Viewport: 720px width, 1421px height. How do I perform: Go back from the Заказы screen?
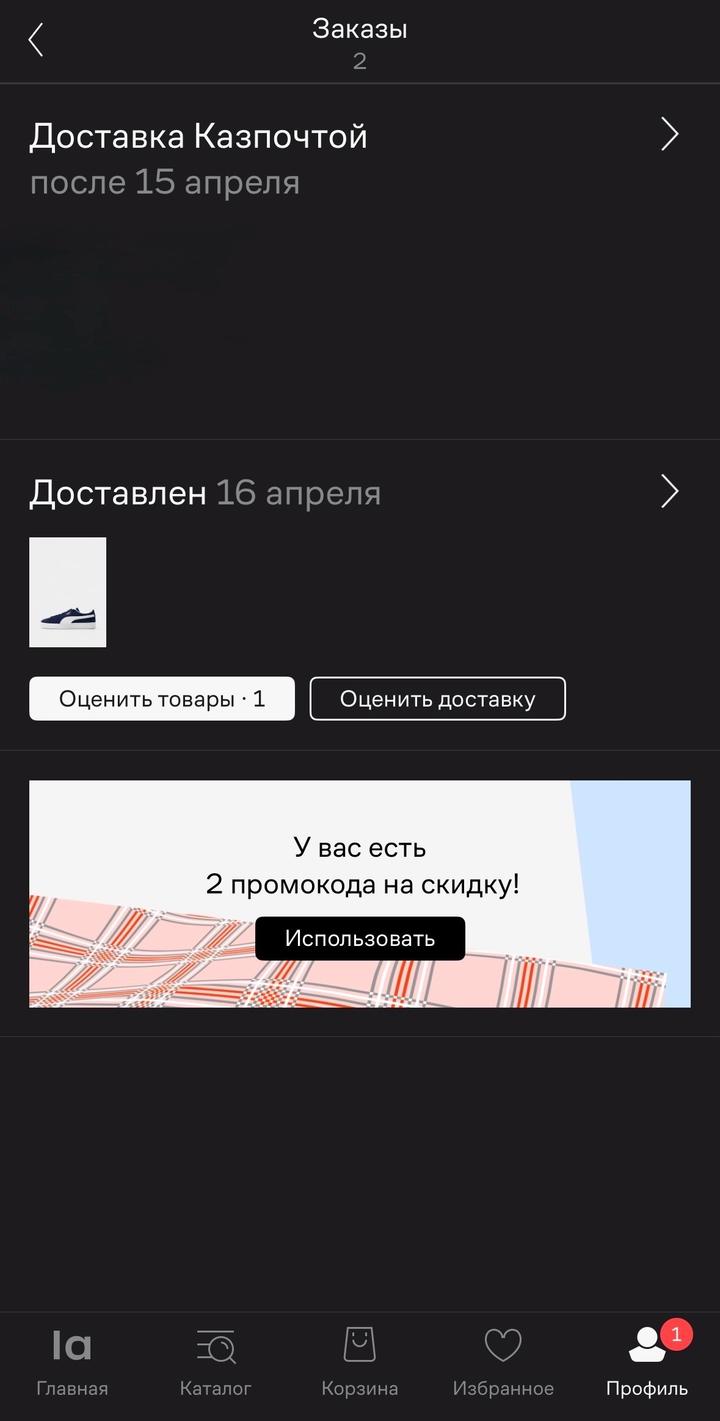click(36, 40)
